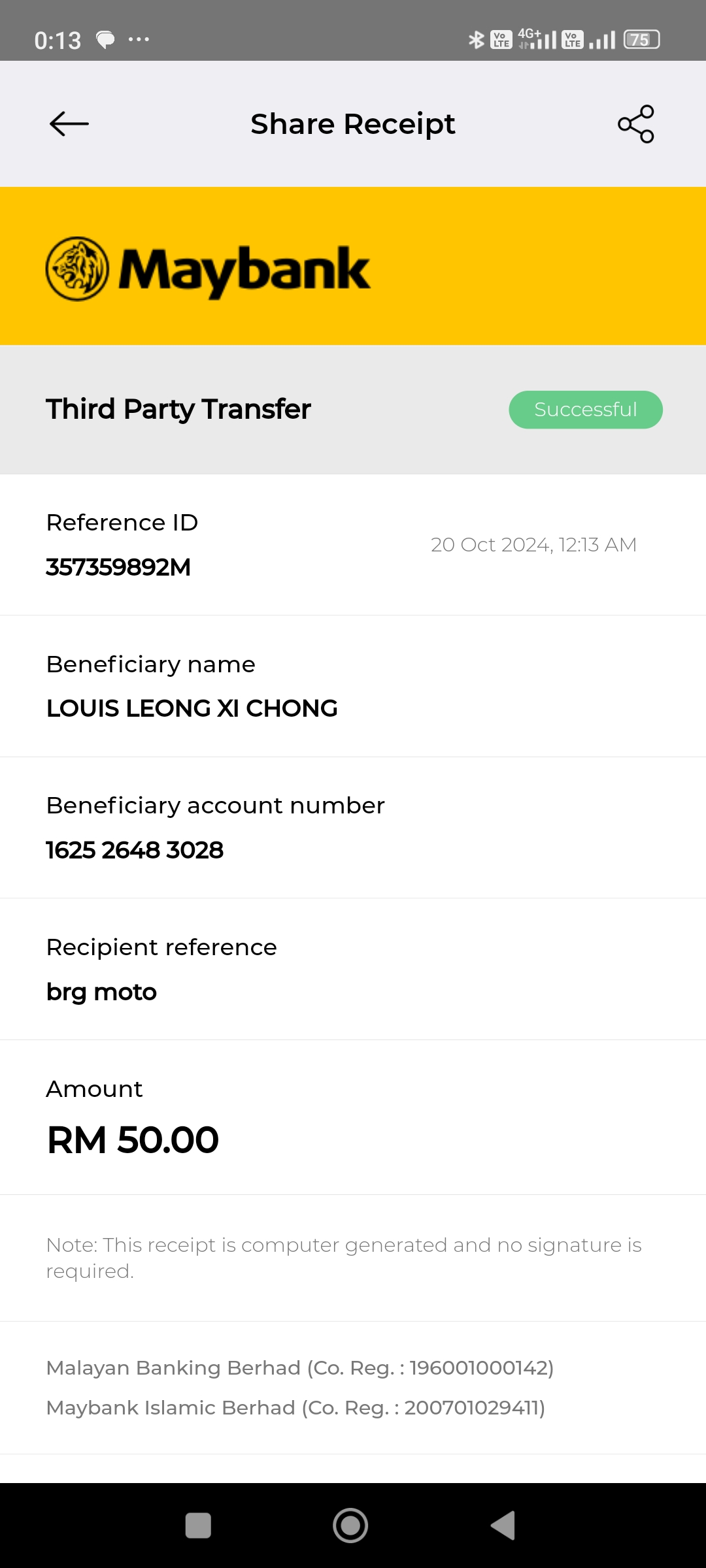
Task: Go back from Share Receipt screen
Action: [69, 124]
